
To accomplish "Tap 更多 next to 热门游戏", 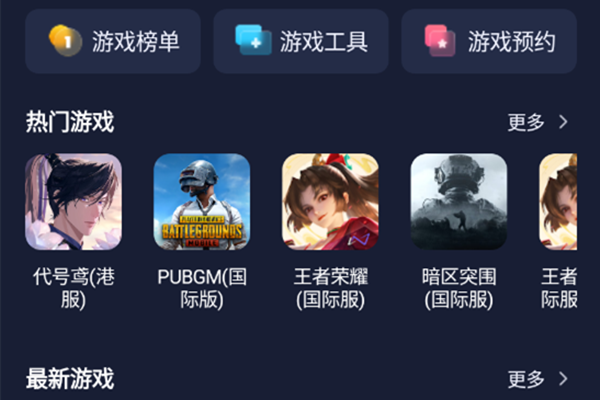I will (538, 122).
